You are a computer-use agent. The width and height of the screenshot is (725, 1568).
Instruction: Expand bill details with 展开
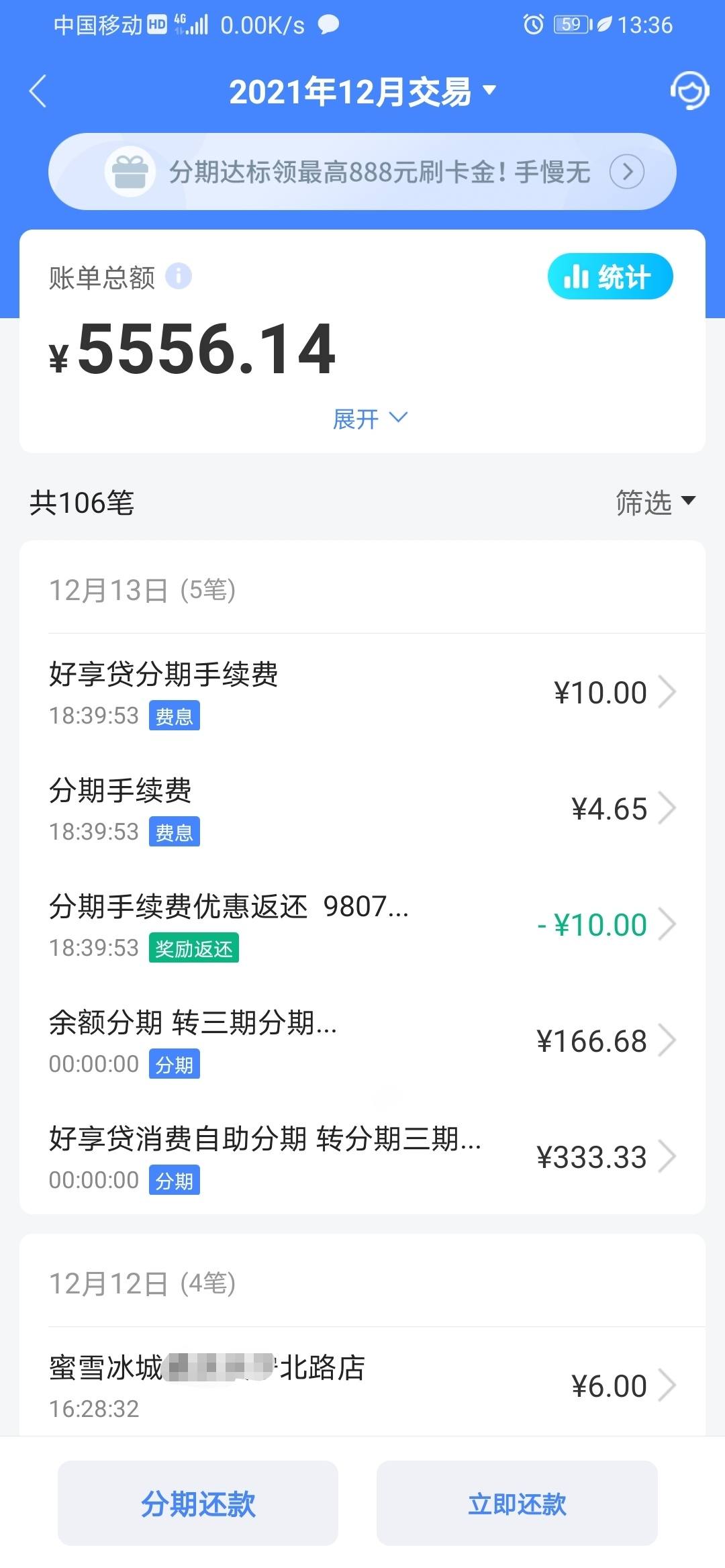tap(370, 419)
